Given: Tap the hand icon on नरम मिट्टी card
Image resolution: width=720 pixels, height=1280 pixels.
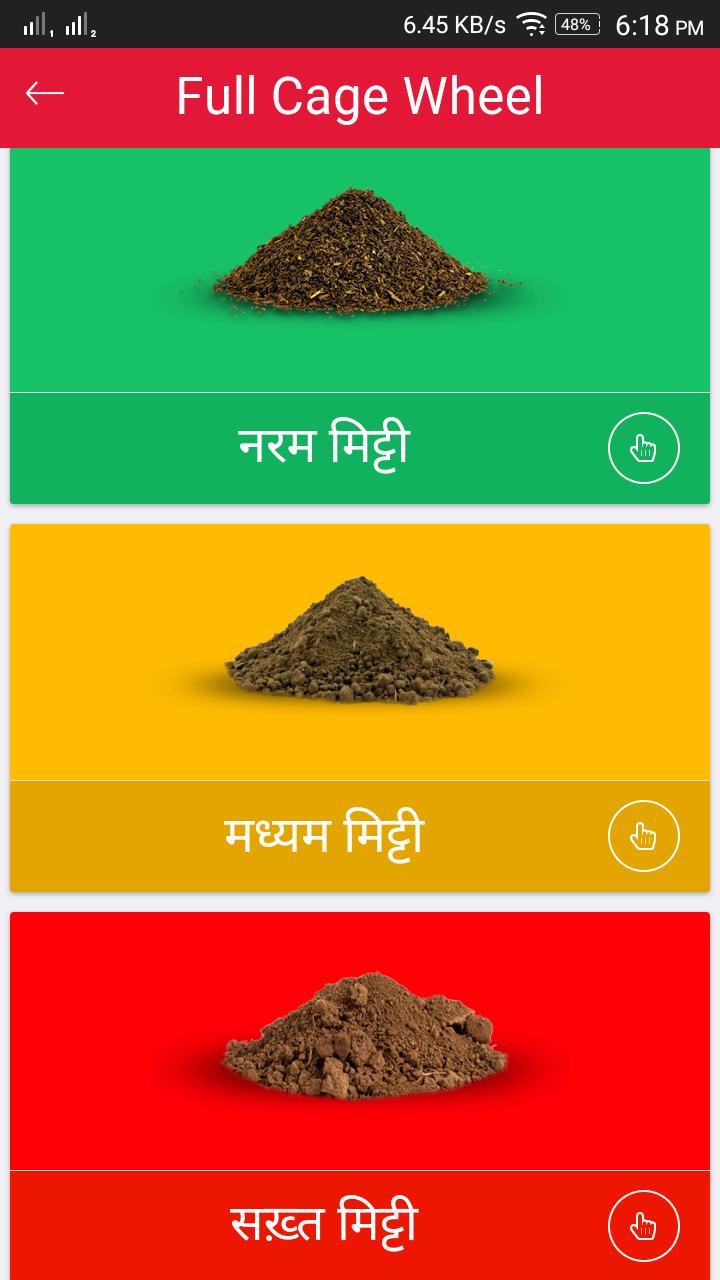Looking at the screenshot, I should pos(643,448).
